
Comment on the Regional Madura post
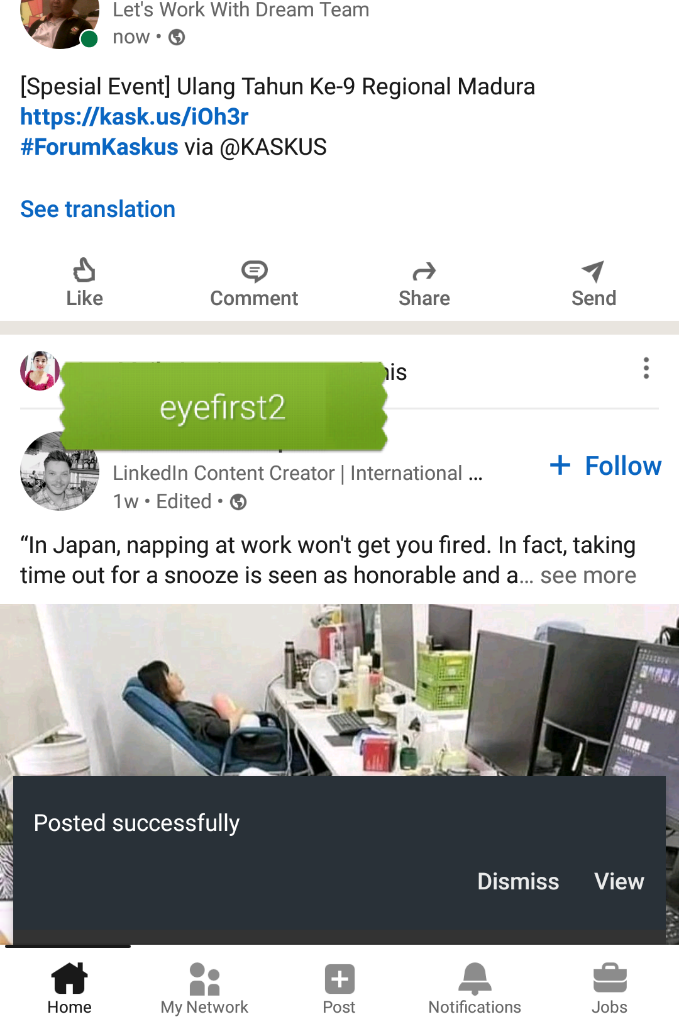(254, 283)
